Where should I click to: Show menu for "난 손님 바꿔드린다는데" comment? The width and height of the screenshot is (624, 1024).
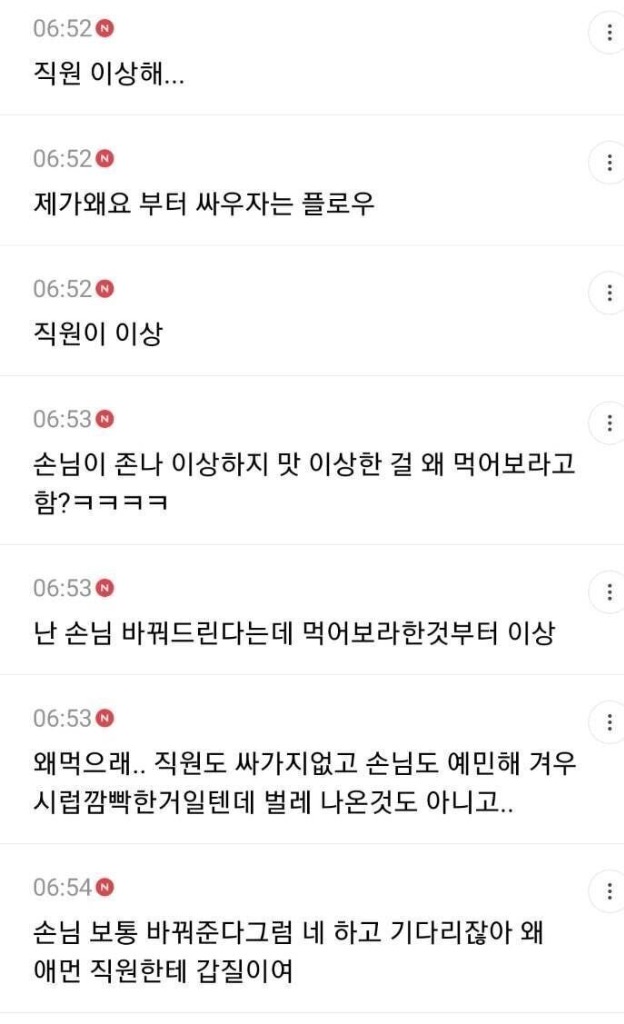609,593
